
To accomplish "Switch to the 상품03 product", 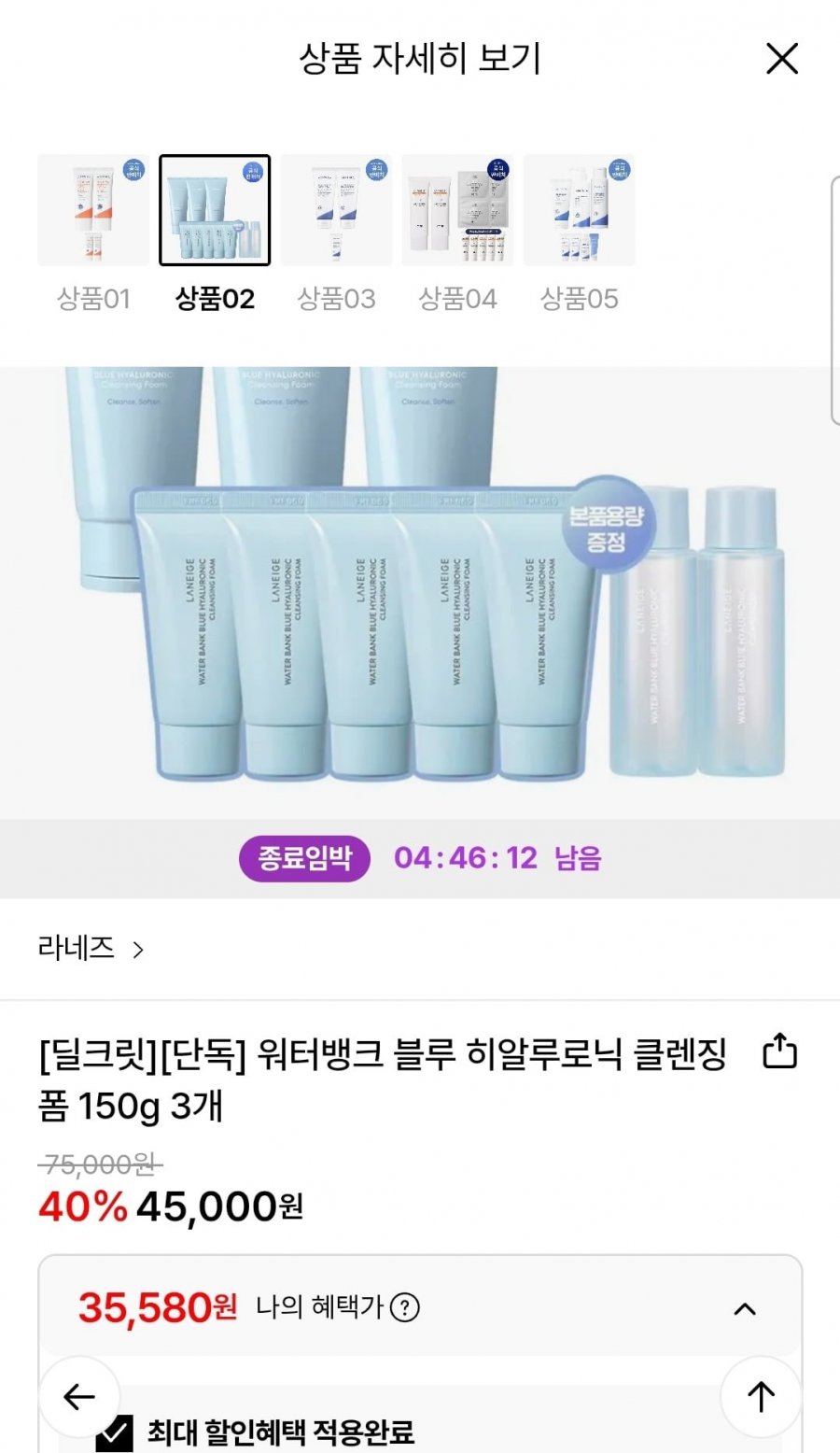I will tap(336, 210).
